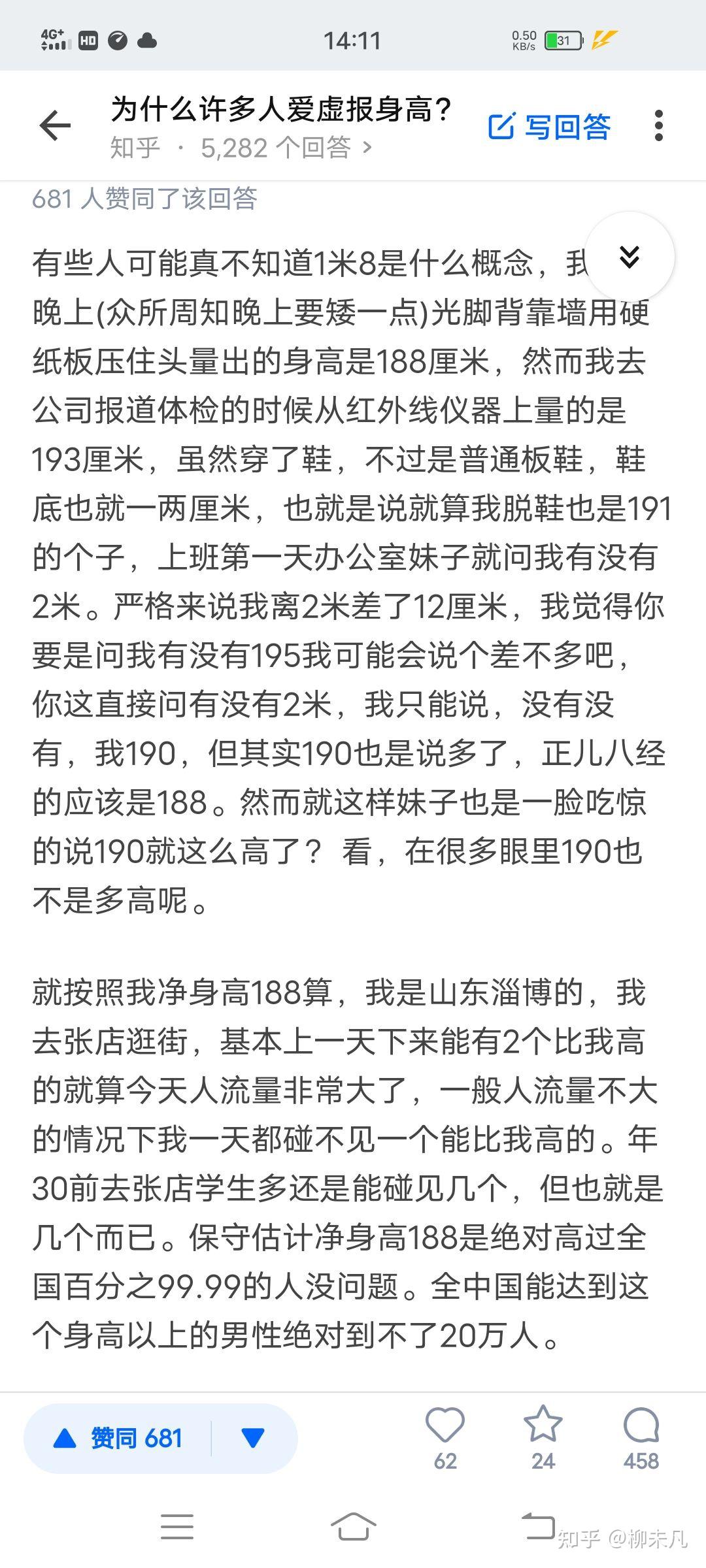This screenshot has width=706, height=1568.
Task: Open the 458 comments
Action: click(641, 1439)
